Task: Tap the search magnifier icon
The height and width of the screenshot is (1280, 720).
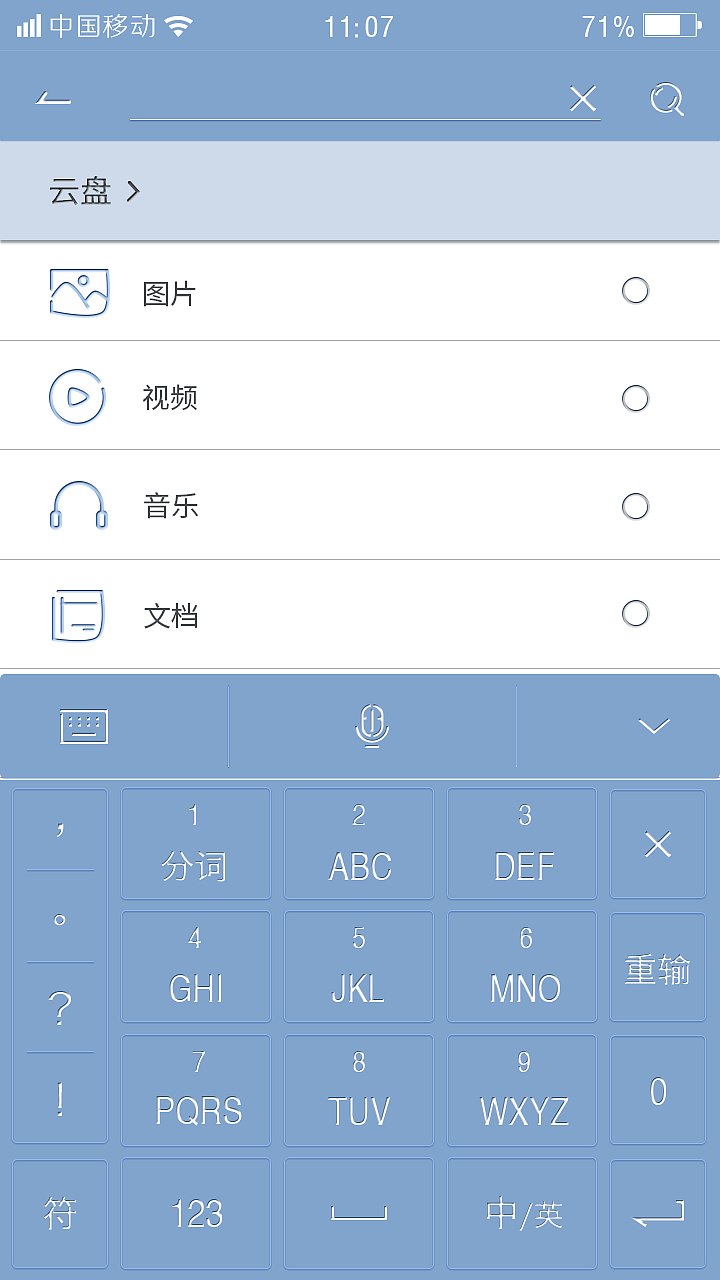Action: pos(666,99)
